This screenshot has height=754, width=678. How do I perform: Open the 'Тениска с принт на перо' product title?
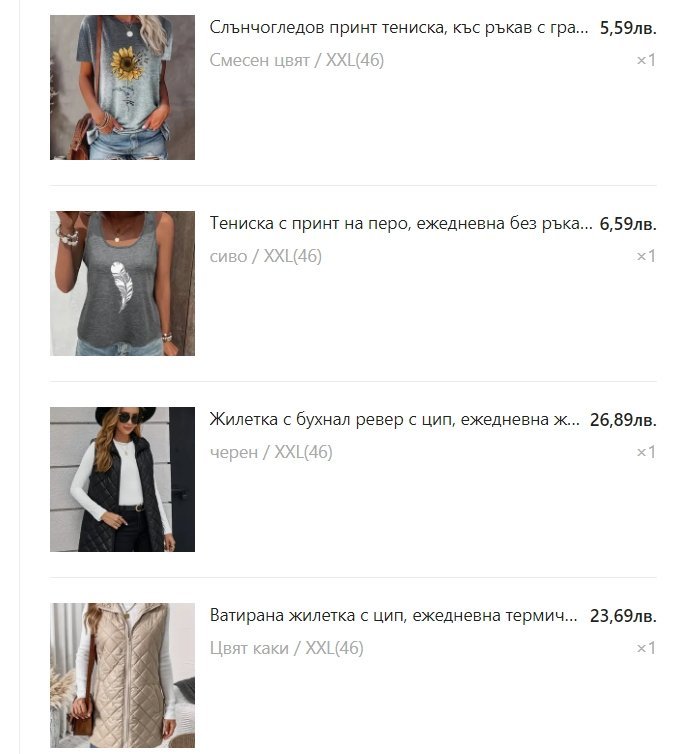coord(401,224)
